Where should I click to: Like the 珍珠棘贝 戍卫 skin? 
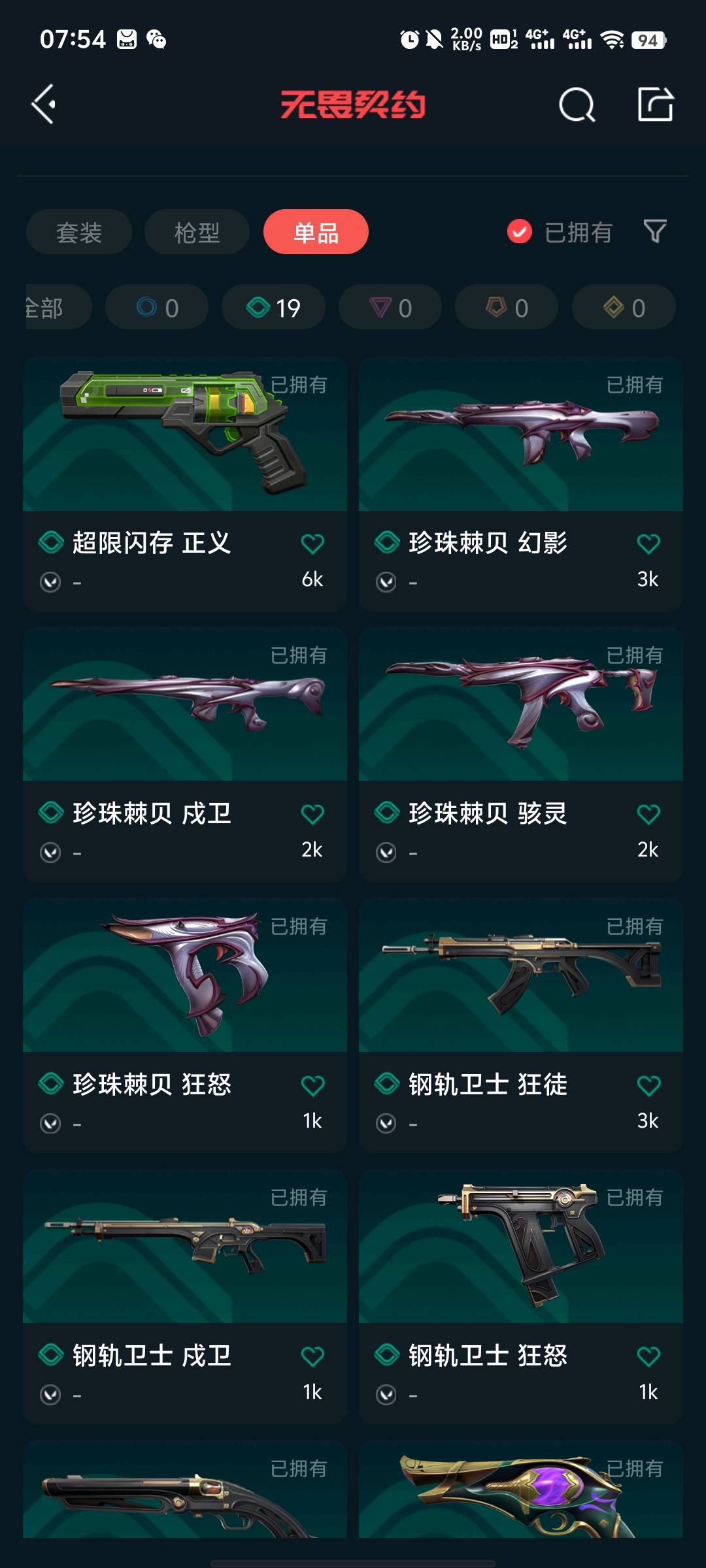[x=312, y=814]
